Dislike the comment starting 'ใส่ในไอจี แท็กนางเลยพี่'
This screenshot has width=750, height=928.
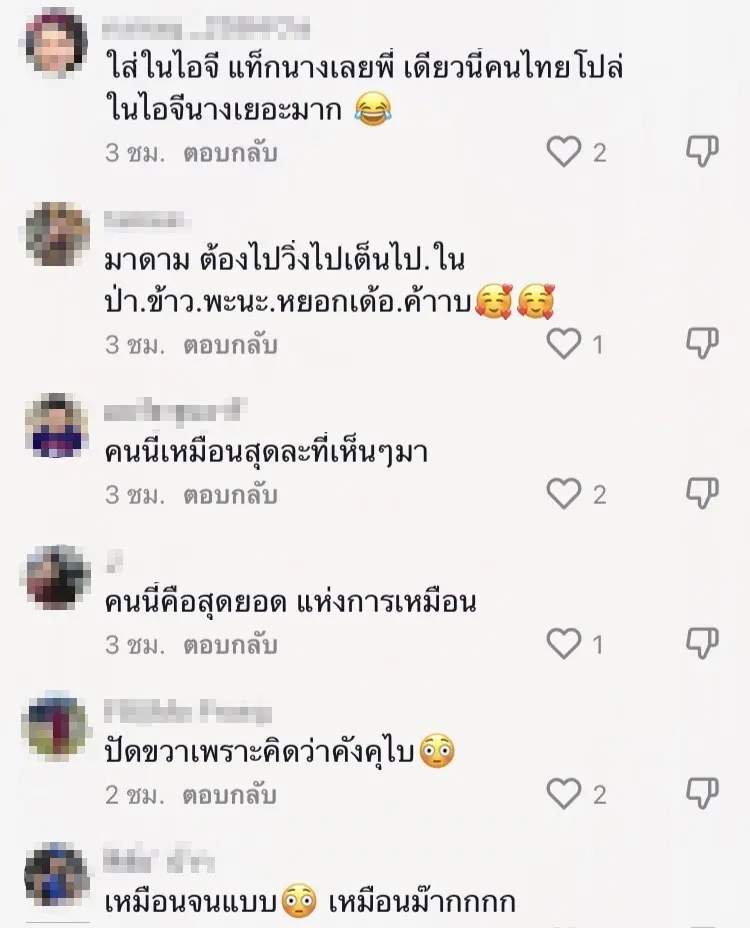pos(703,152)
